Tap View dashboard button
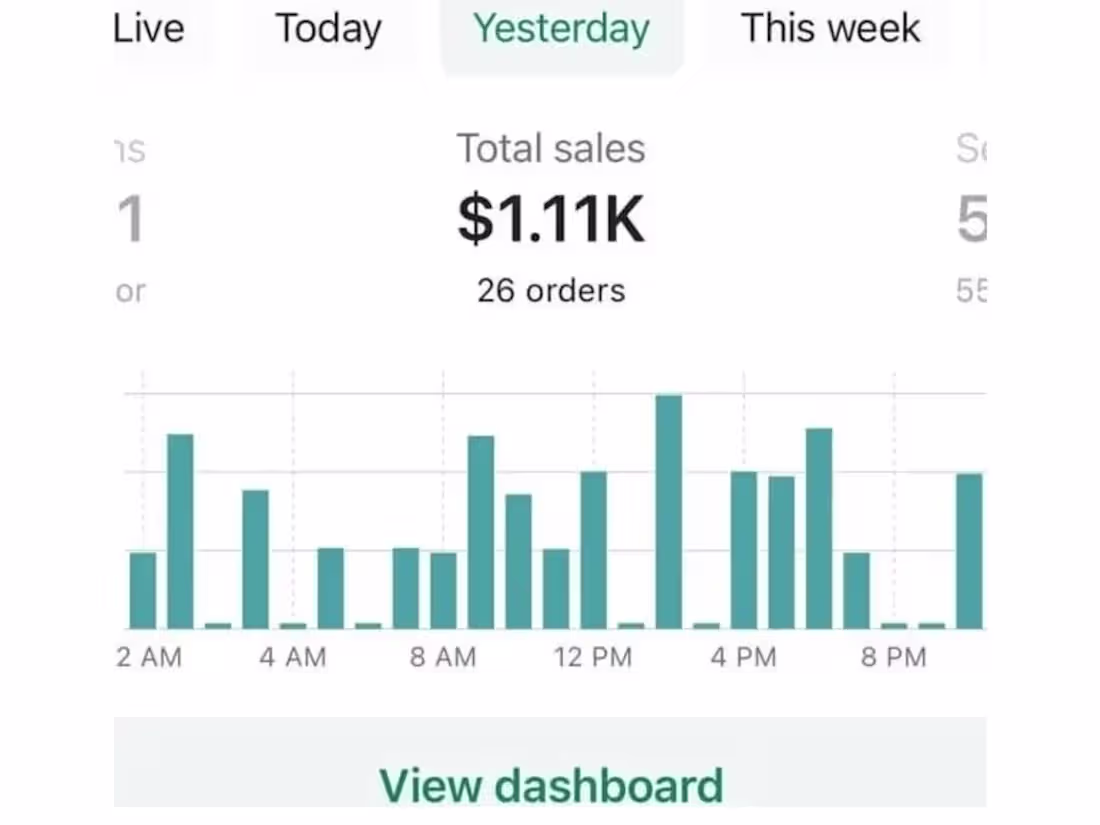This screenshot has height=825, width=1100. [x=550, y=783]
